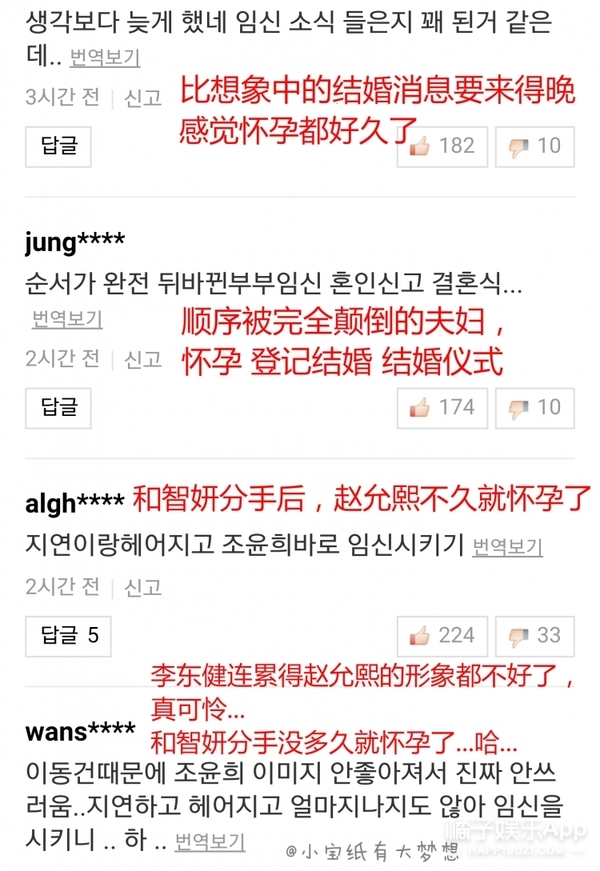Dislike jung****'s comment
Image resolution: width=600 pixels, height=871 pixels.
pyautogui.click(x=535, y=407)
